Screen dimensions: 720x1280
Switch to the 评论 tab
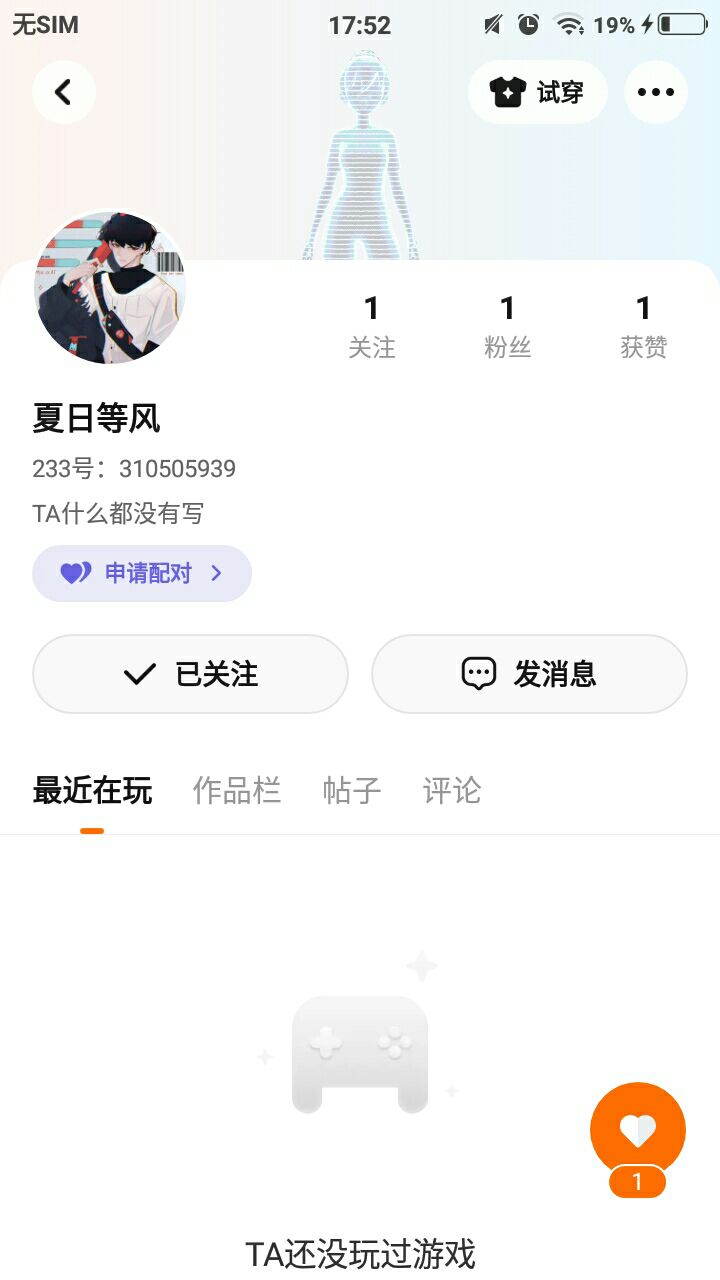pyautogui.click(x=452, y=791)
